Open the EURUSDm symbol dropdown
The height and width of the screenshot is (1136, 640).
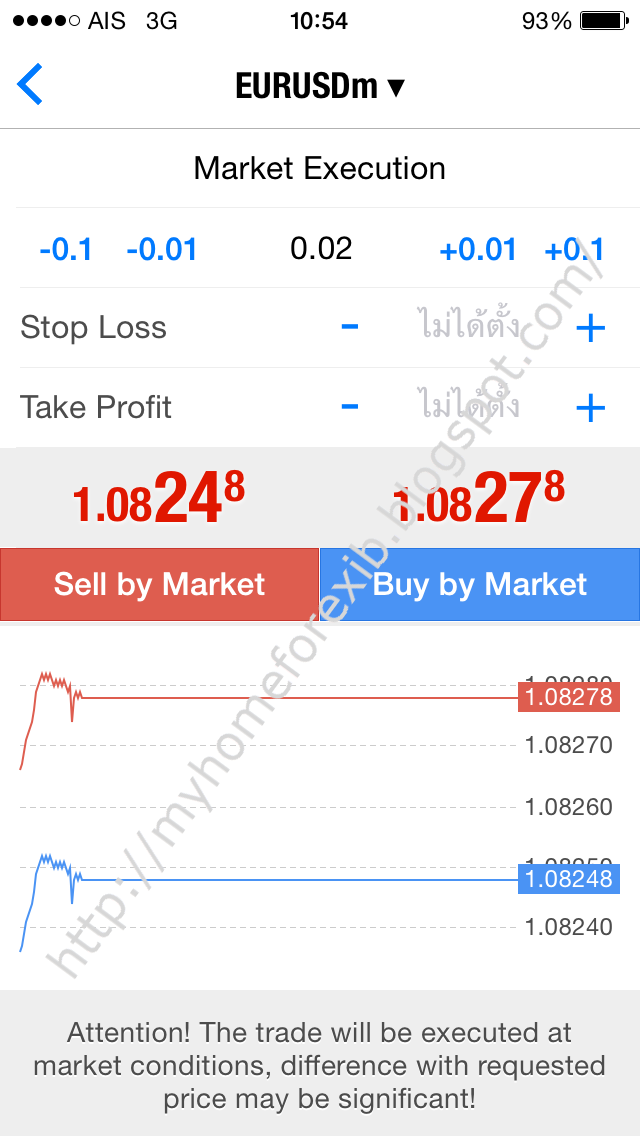319,87
